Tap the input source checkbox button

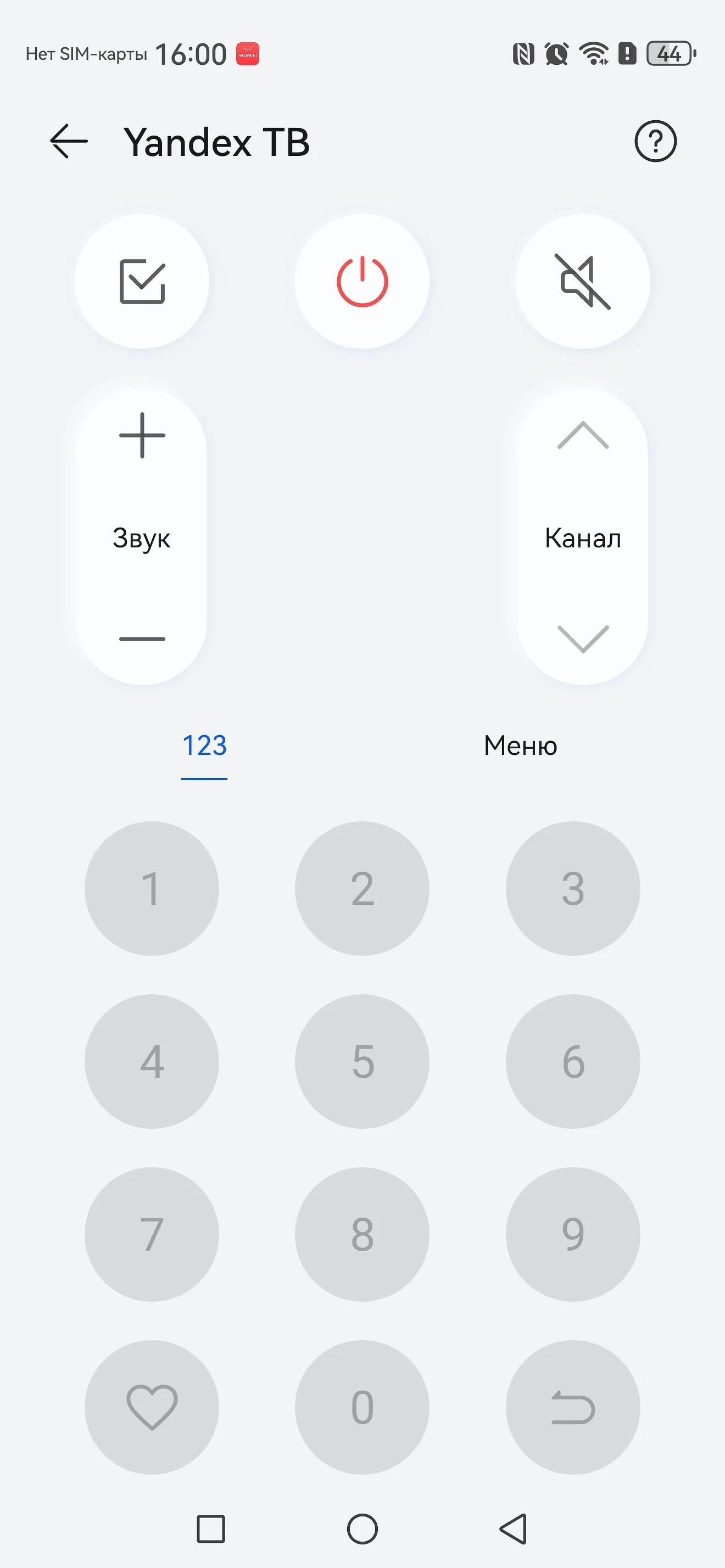coord(142,282)
